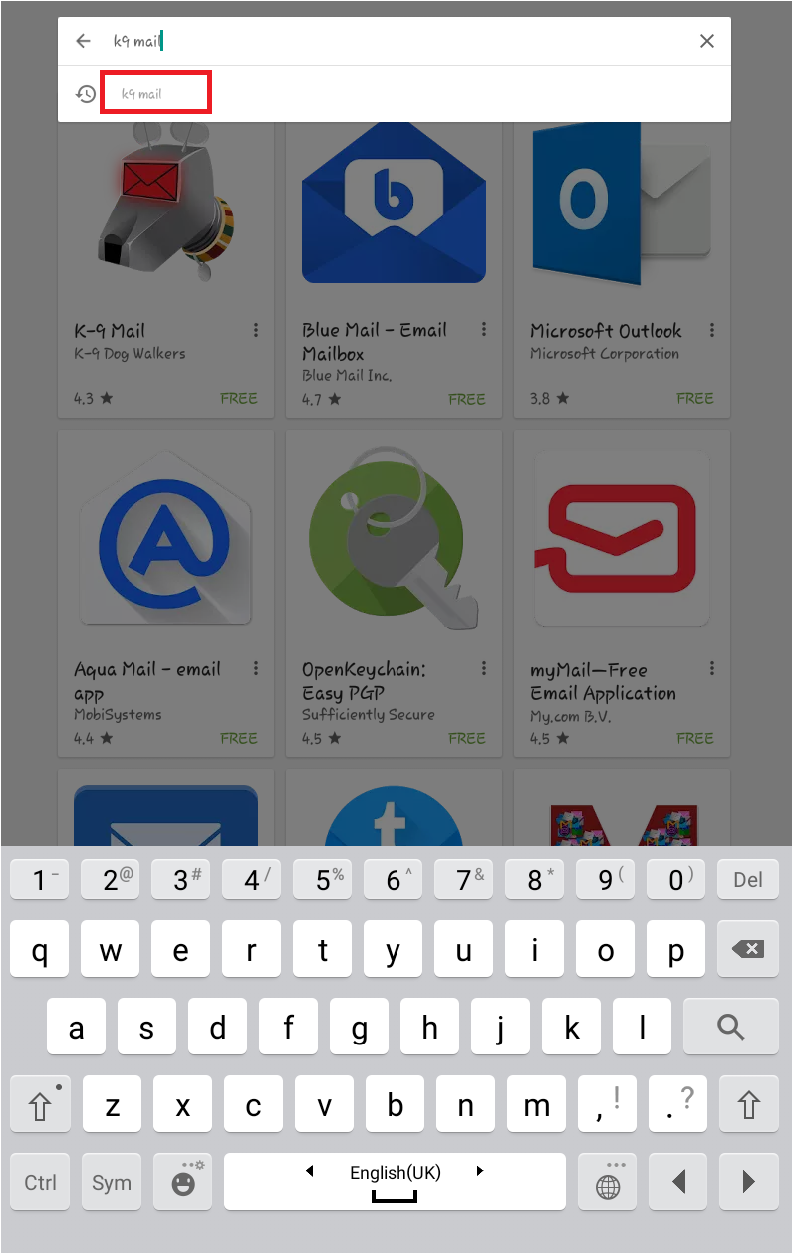Tap the search query text field

400,41
